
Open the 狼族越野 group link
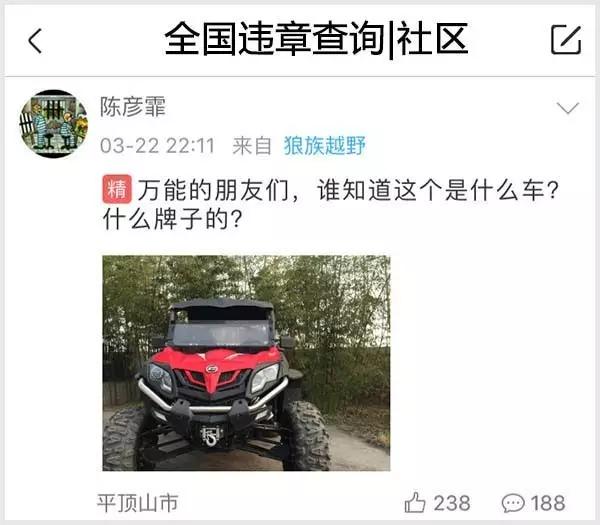325,146
